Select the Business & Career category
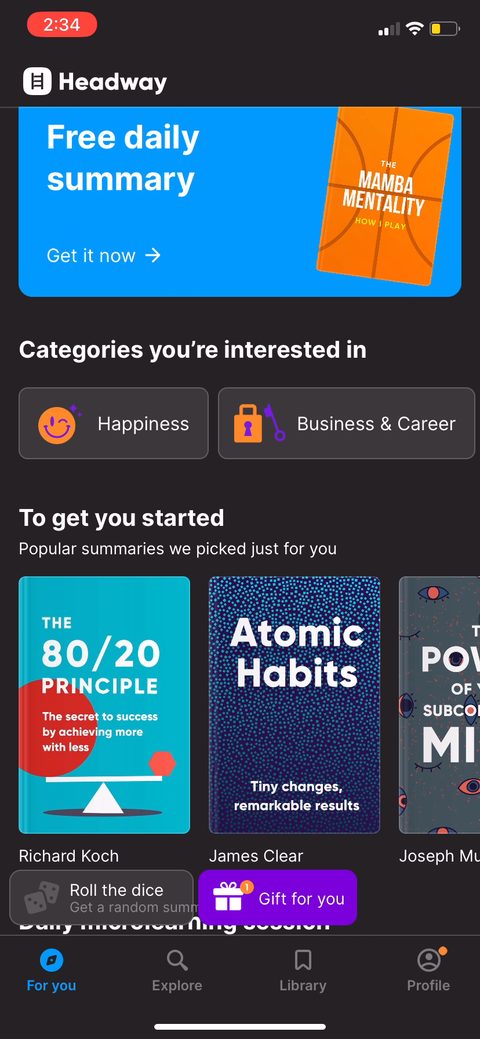This screenshot has width=480, height=1039. click(346, 423)
